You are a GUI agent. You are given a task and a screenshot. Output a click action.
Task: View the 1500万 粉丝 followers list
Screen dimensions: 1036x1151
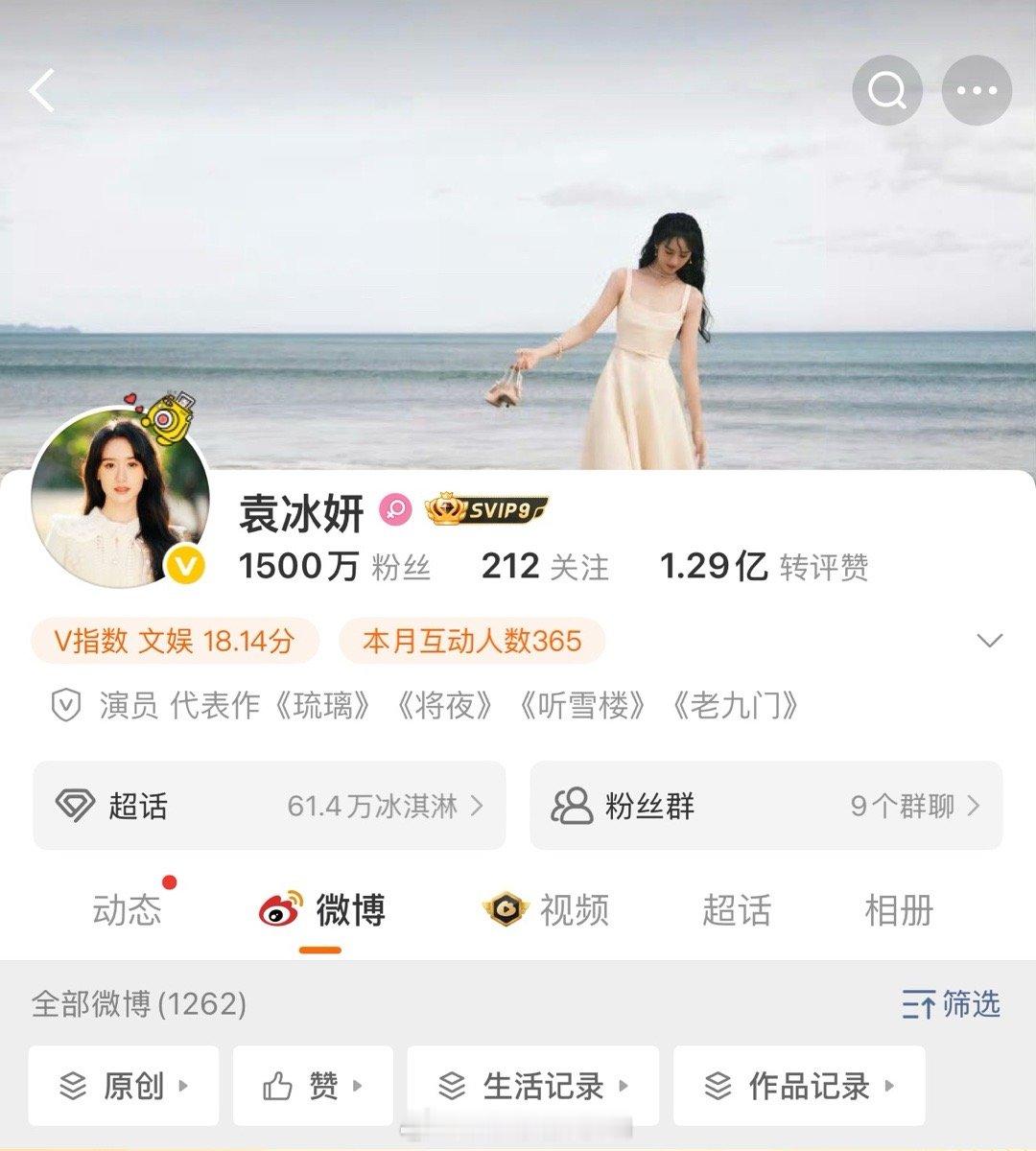tap(334, 567)
